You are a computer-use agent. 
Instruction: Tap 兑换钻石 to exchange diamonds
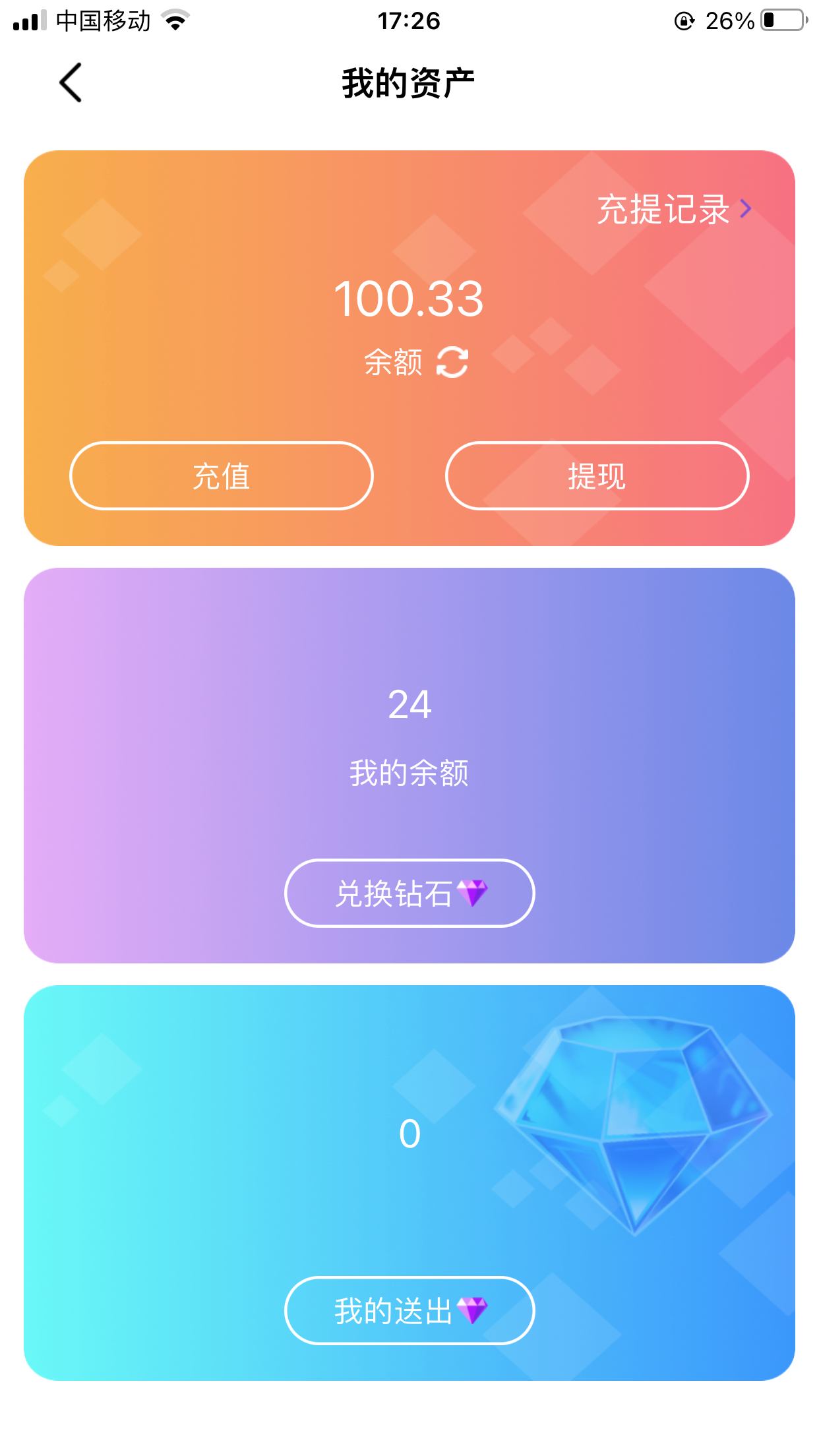click(x=409, y=893)
